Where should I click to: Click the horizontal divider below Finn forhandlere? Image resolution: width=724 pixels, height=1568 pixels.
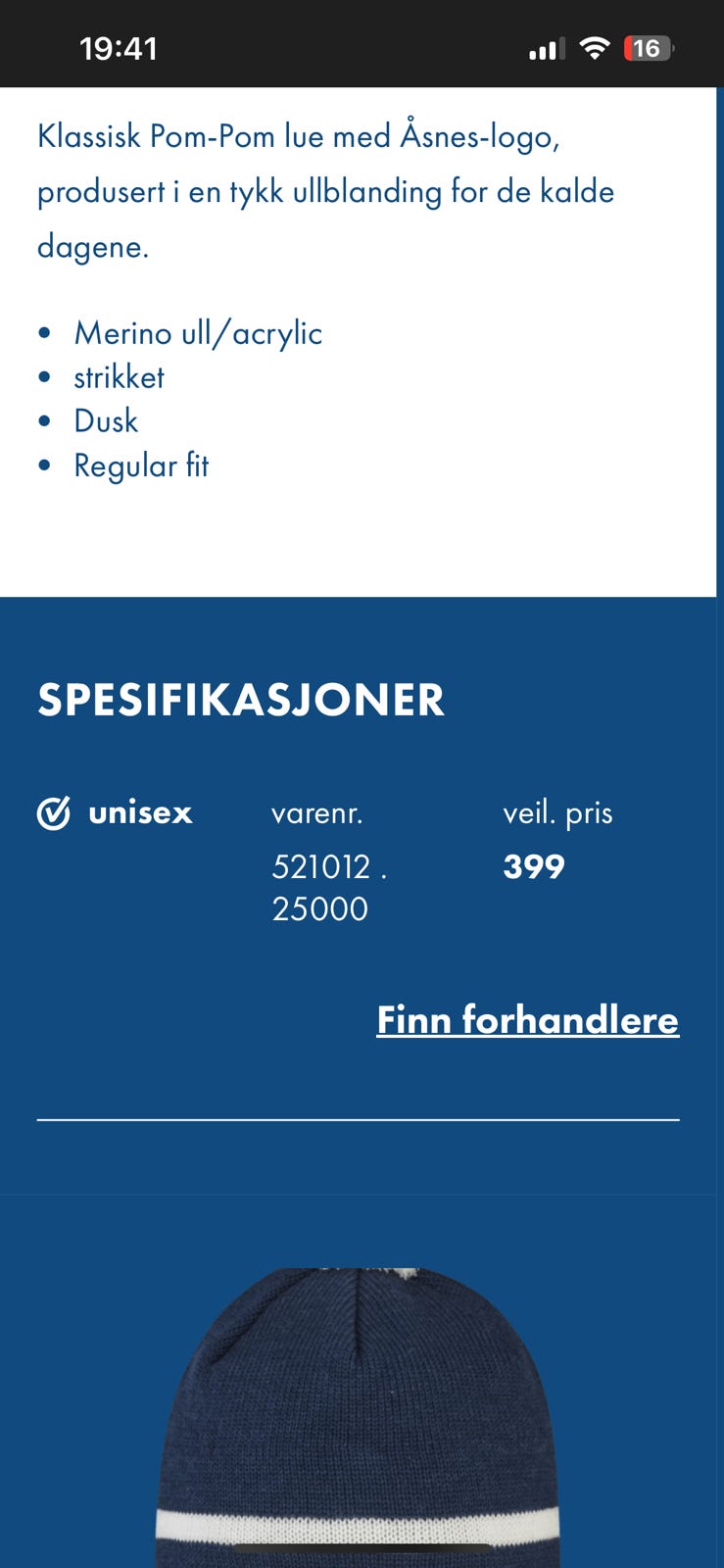(359, 1116)
